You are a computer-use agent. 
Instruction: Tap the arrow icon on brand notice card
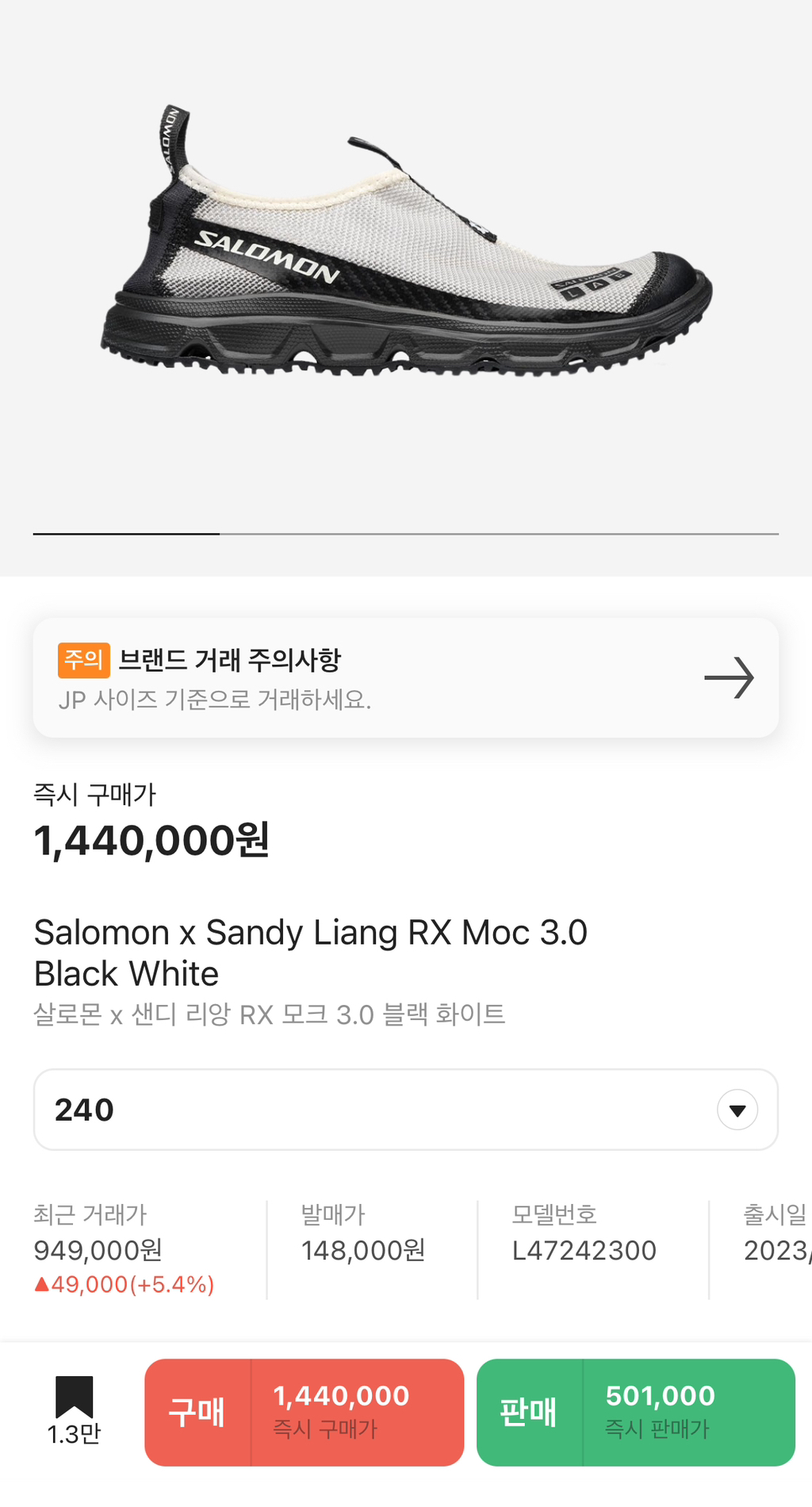coord(731,677)
